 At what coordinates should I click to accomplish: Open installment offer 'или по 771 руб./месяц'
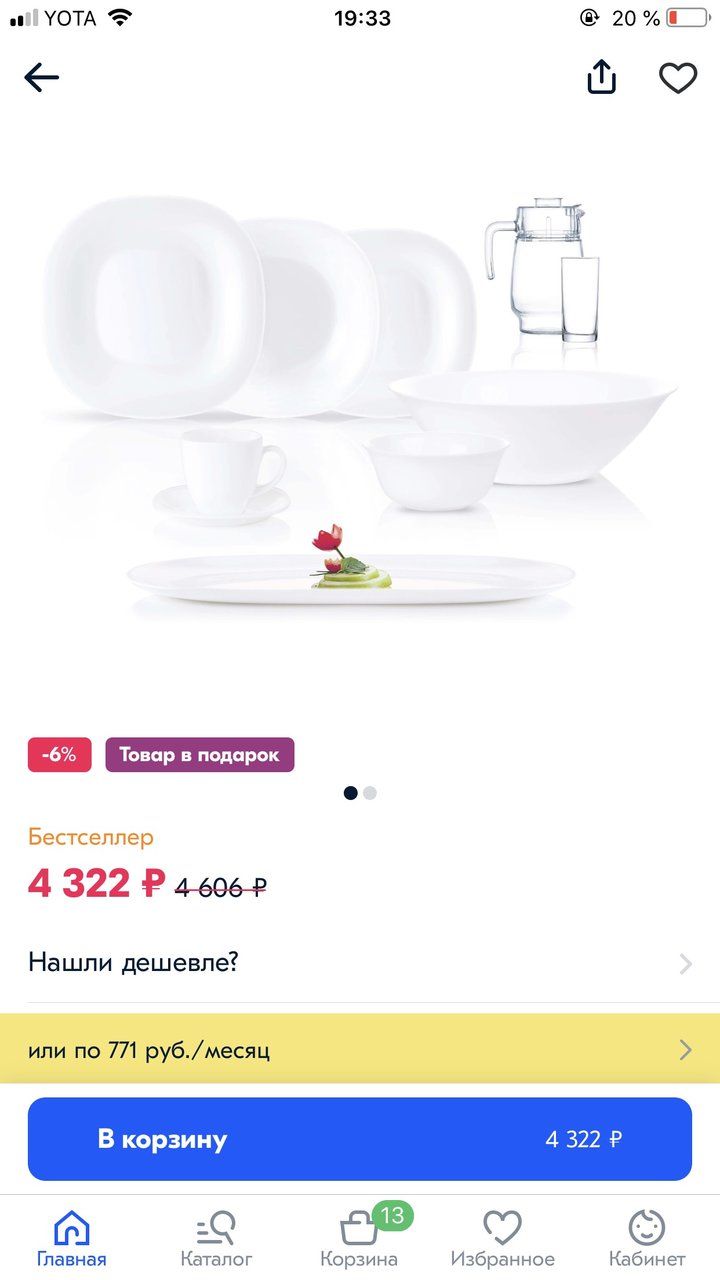tap(360, 1049)
